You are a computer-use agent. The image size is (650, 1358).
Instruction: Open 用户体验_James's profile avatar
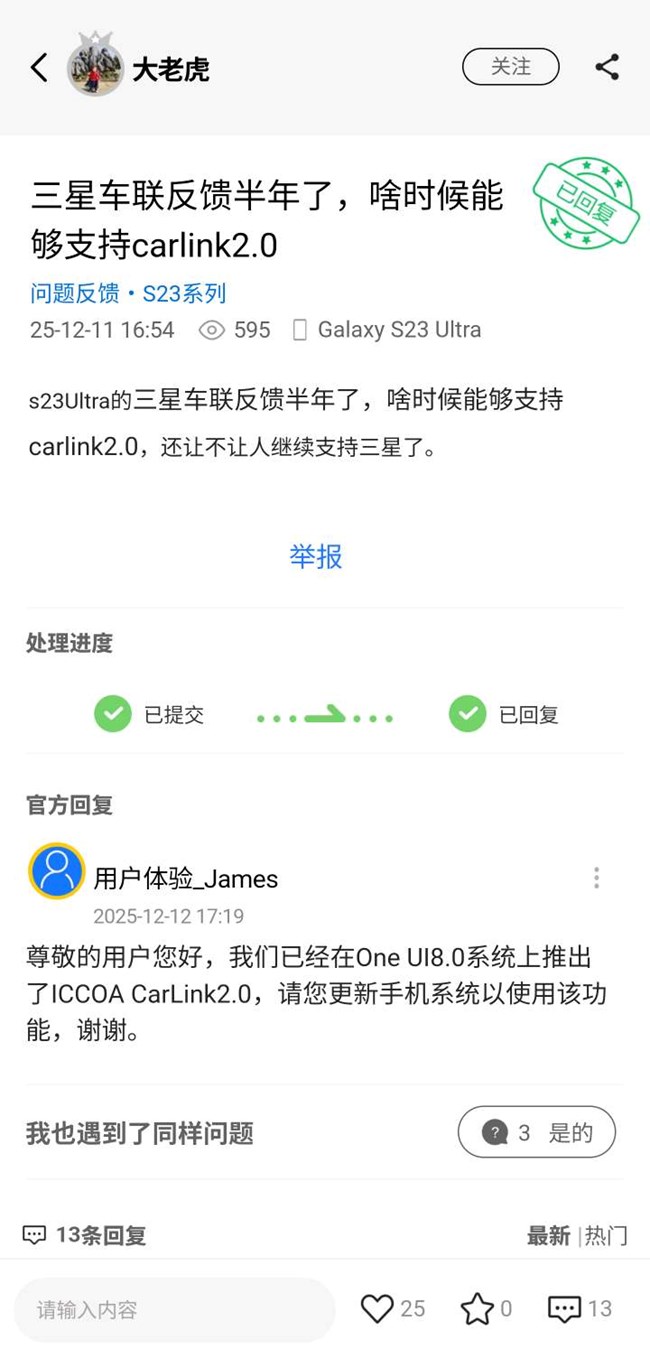(57, 871)
